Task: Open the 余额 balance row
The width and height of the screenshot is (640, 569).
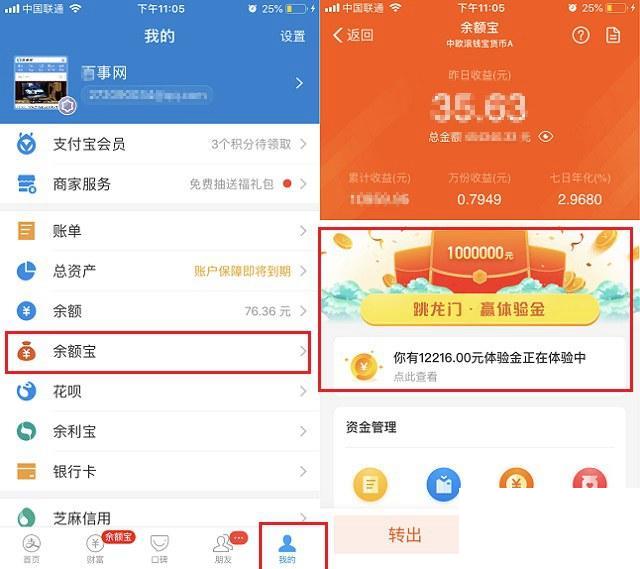Action: (x=160, y=311)
